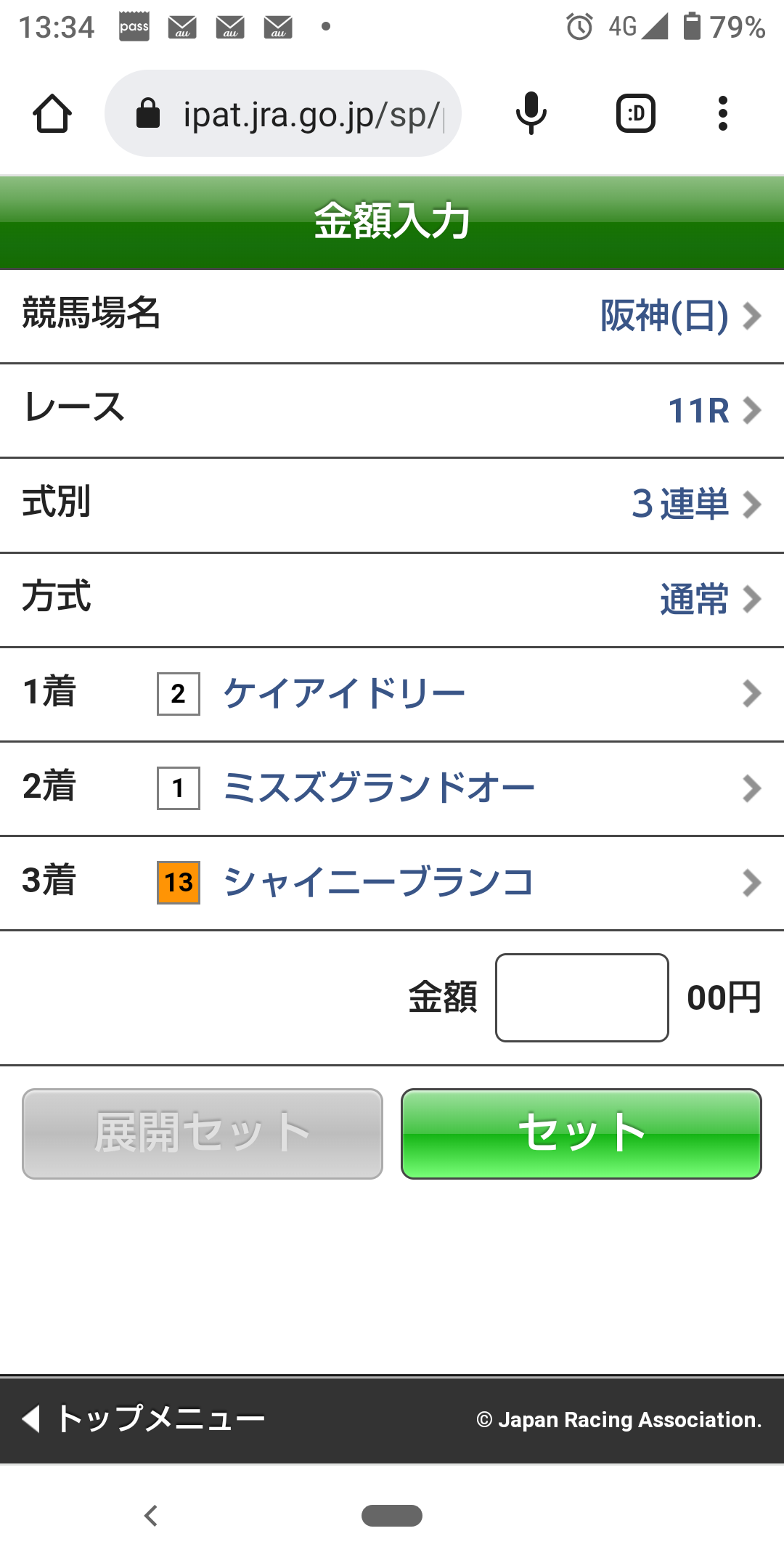Image resolution: width=784 pixels, height=1568 pixels.
Task: Tap the green セット button
Action: point(581,1133)
